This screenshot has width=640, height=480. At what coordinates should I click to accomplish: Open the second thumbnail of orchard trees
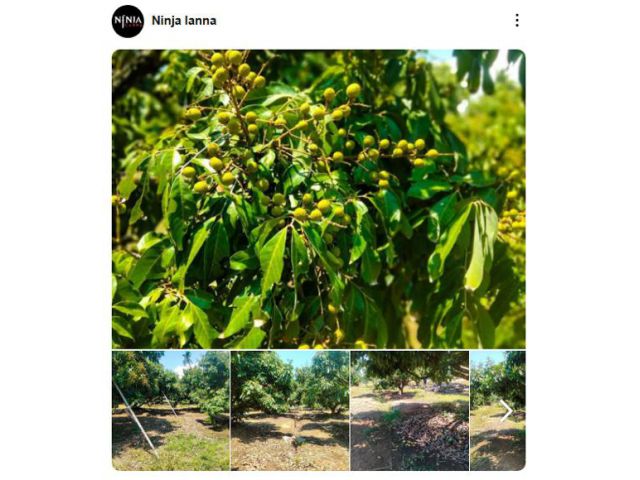[x=290, y=410]
